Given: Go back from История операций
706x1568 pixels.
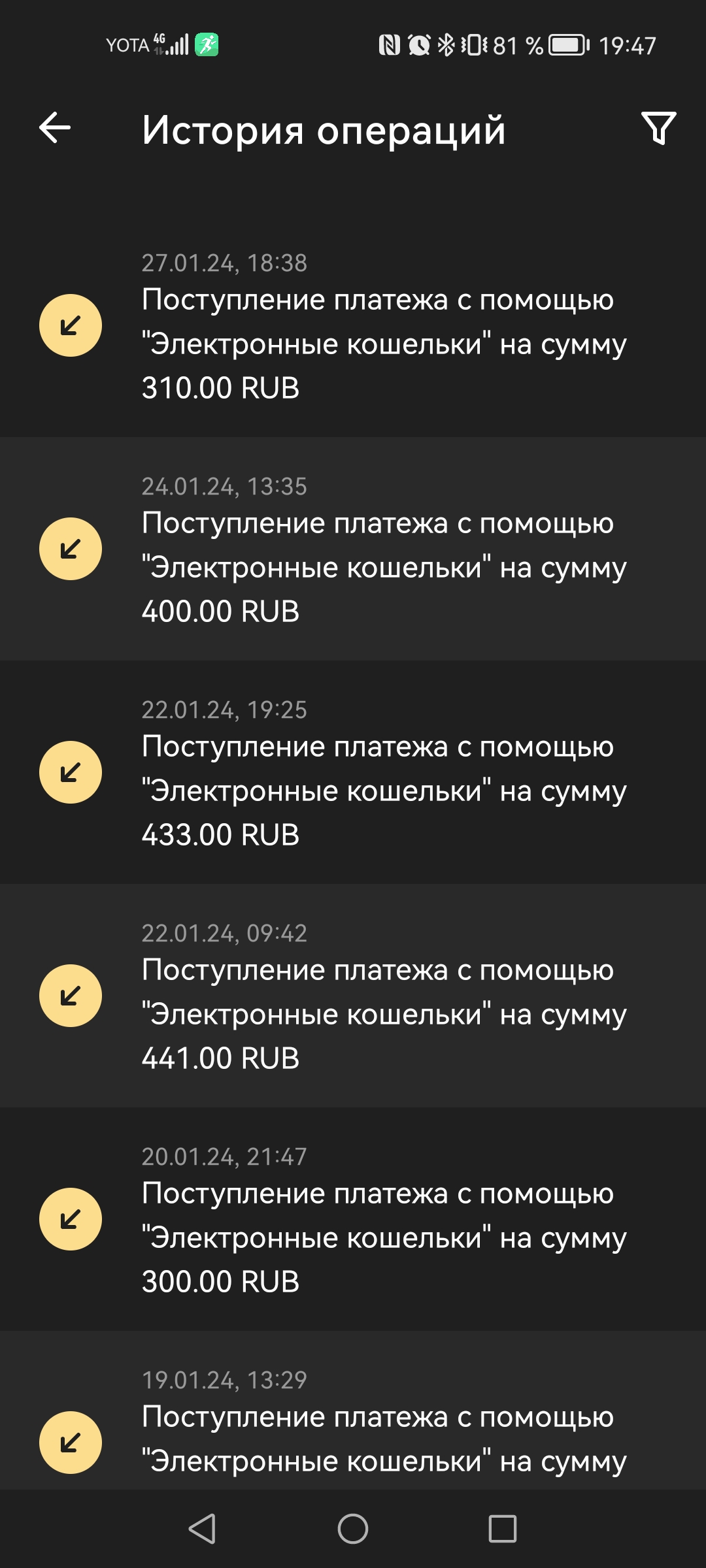Looking at the screenshot, I should point(55,127).
